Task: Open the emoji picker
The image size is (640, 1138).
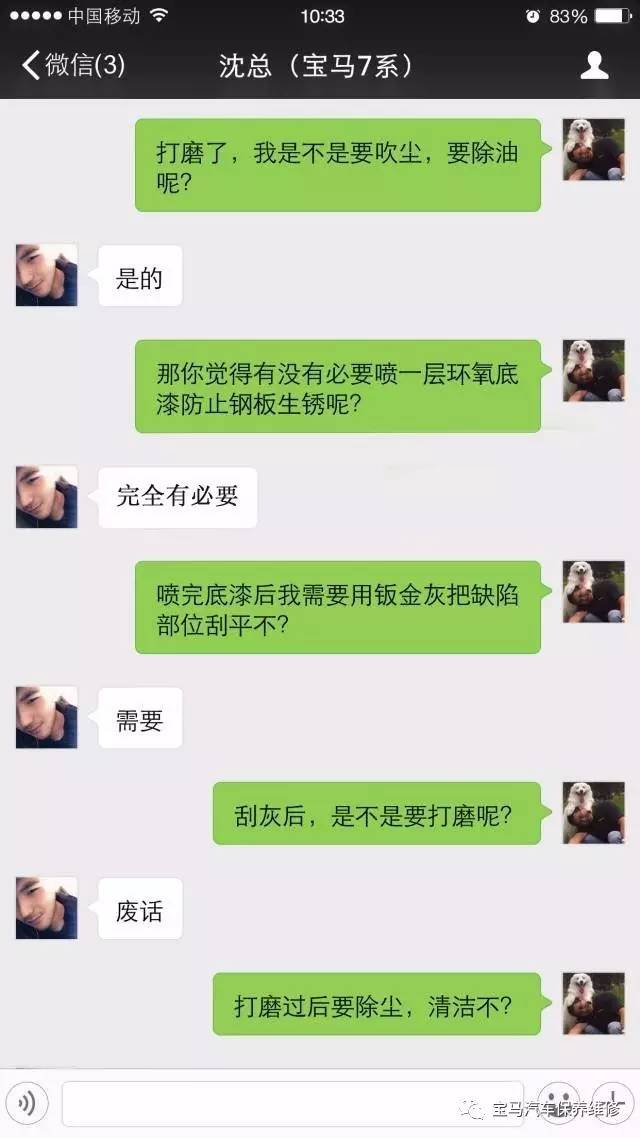Action: [x=558, y=1103]
